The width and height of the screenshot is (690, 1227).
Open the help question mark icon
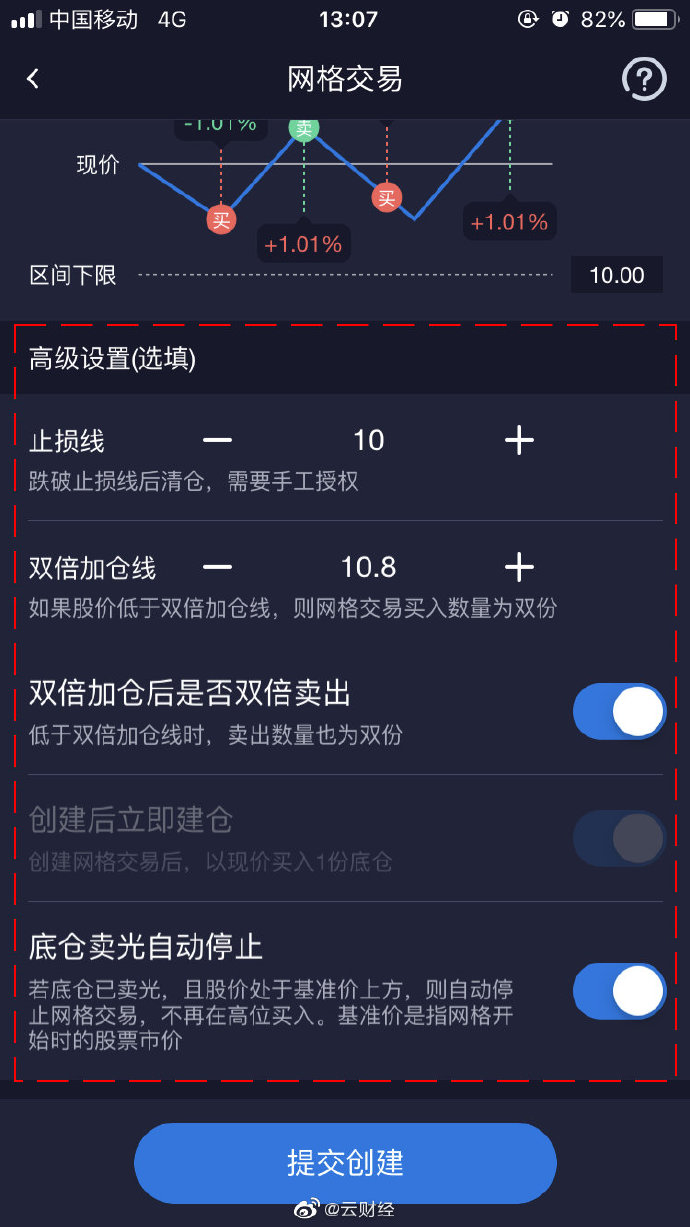[x=643, y=79]
